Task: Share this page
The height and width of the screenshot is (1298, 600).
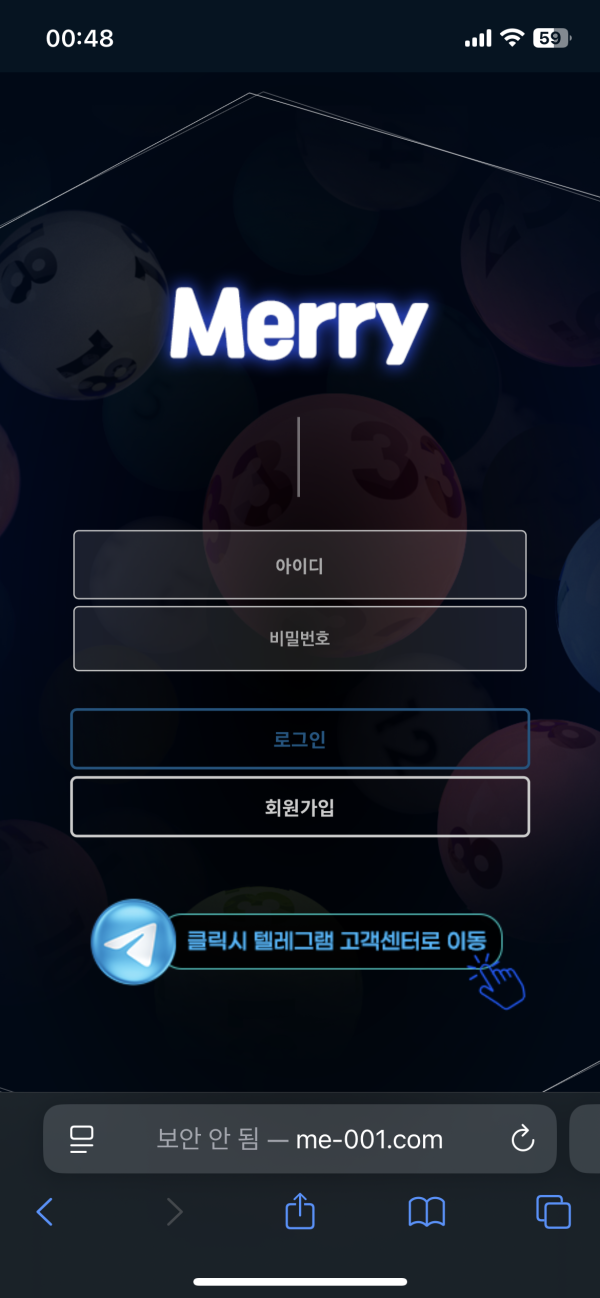Action: tap(300, 1212)
